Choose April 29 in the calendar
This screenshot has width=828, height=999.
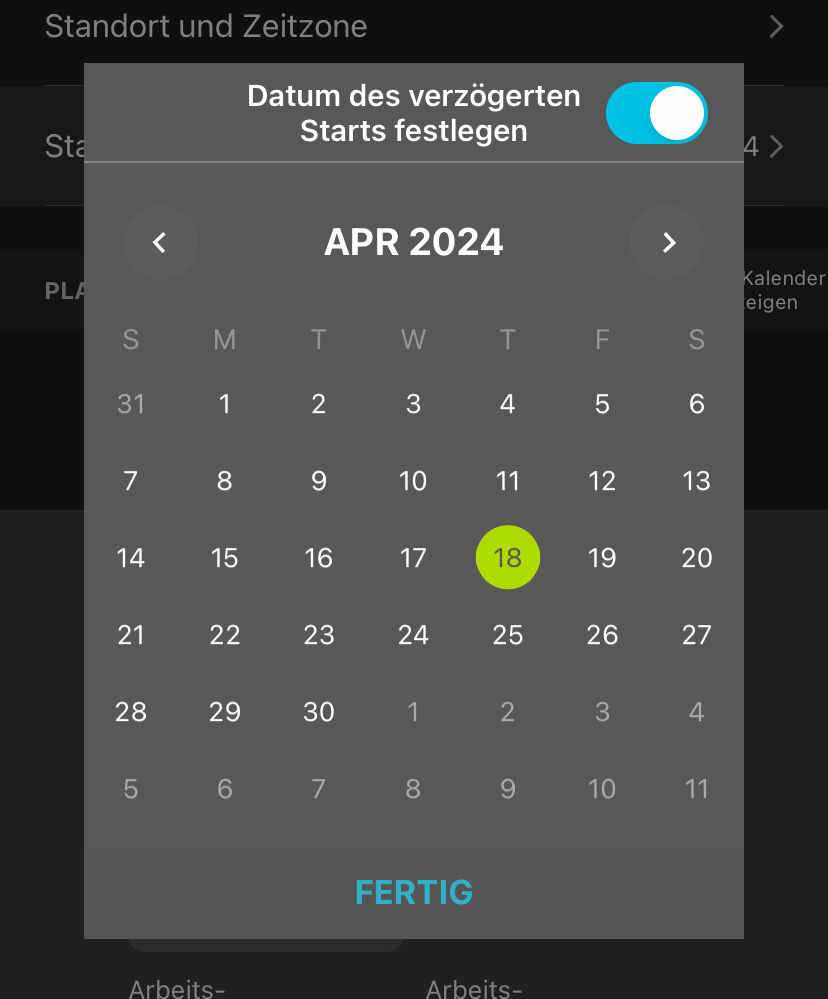(x=225, y=712)
